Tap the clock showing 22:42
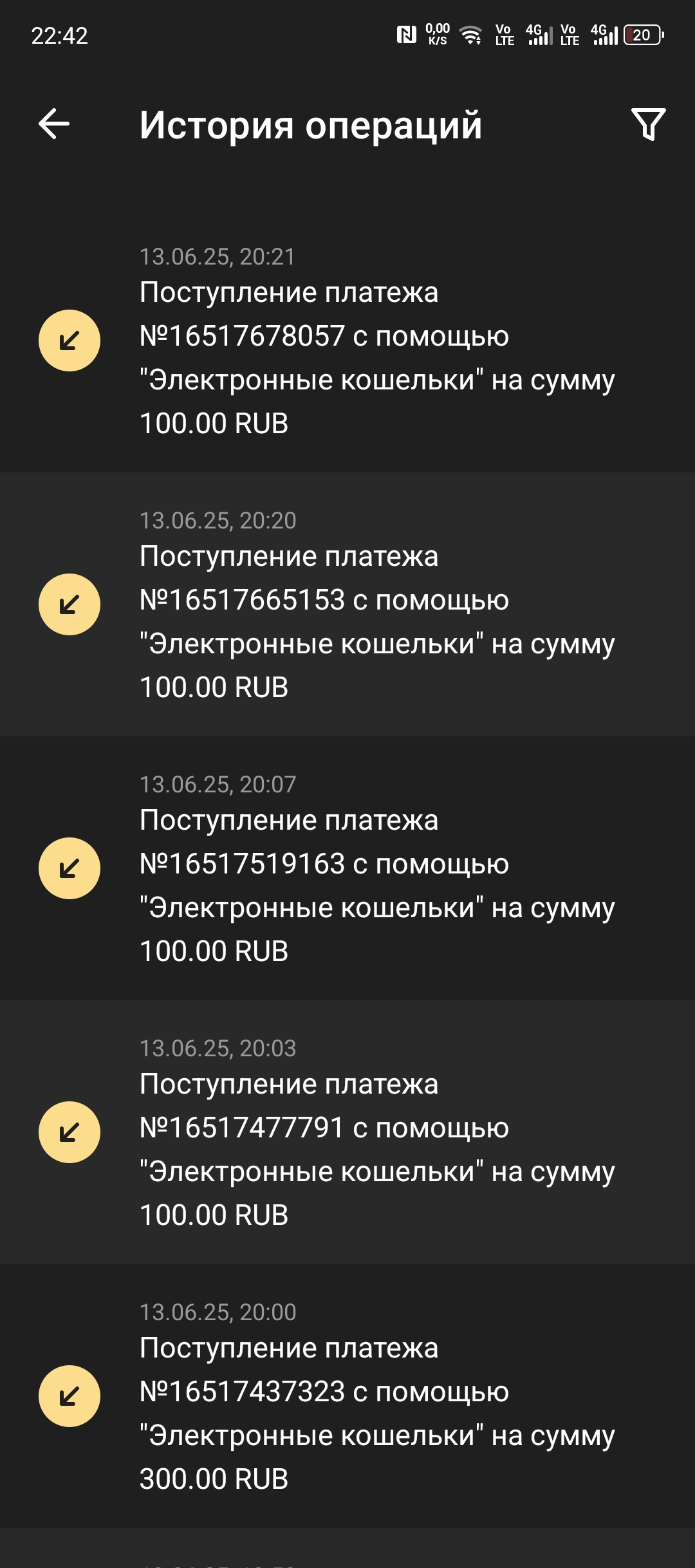 click(x=58, y=35)
